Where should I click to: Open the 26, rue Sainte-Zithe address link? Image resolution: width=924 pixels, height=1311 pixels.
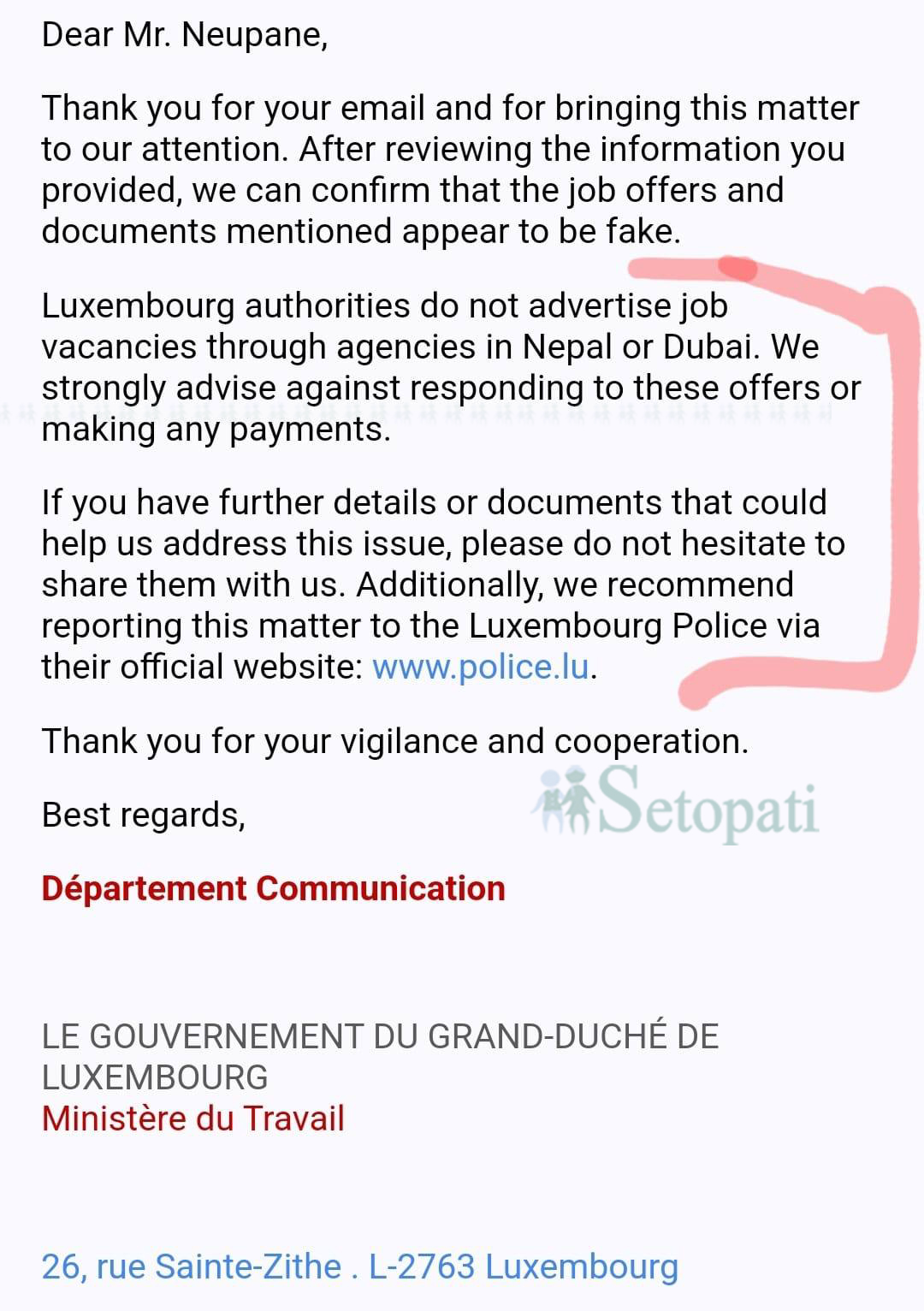pos(359,1267)
